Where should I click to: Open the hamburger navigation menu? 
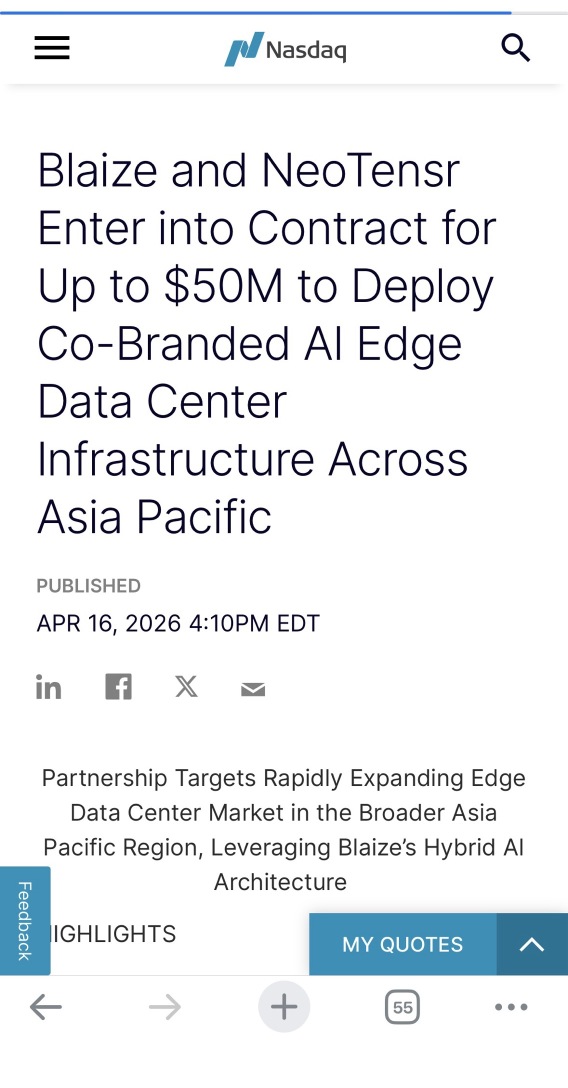52,48
